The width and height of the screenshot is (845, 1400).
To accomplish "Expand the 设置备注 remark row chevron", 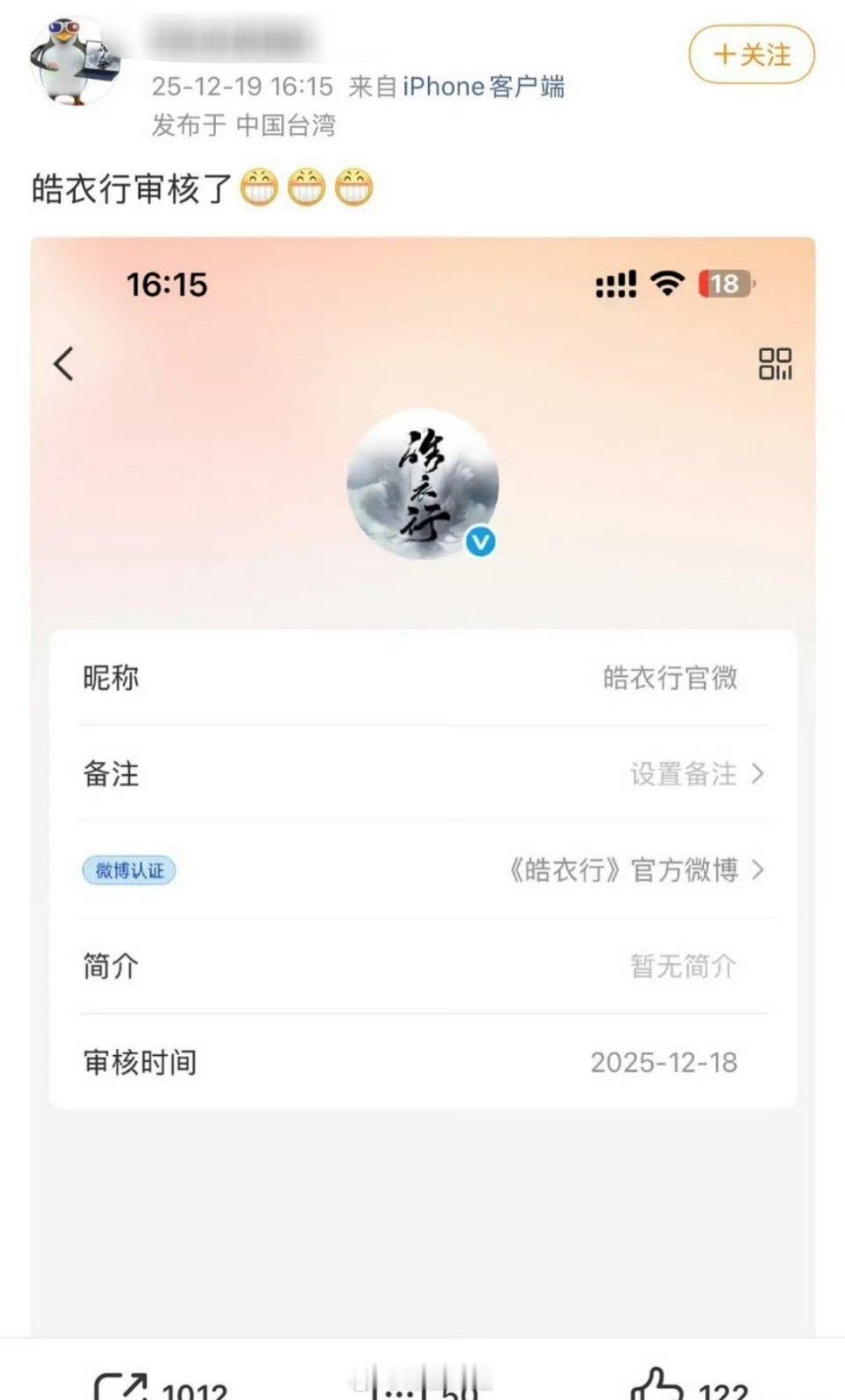I will pyautogui.click(x=757, y=774).
